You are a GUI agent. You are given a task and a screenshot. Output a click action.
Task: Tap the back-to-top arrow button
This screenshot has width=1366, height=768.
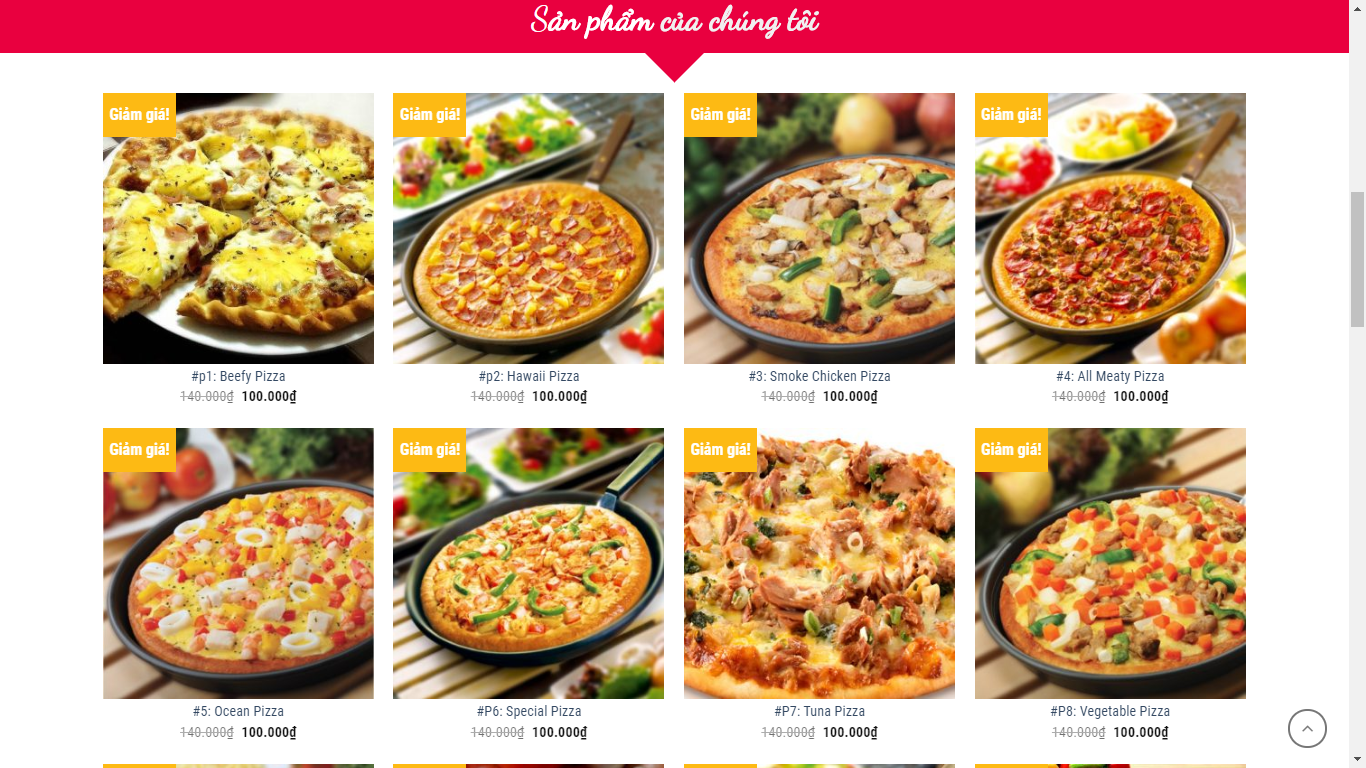pos(1307,728)
